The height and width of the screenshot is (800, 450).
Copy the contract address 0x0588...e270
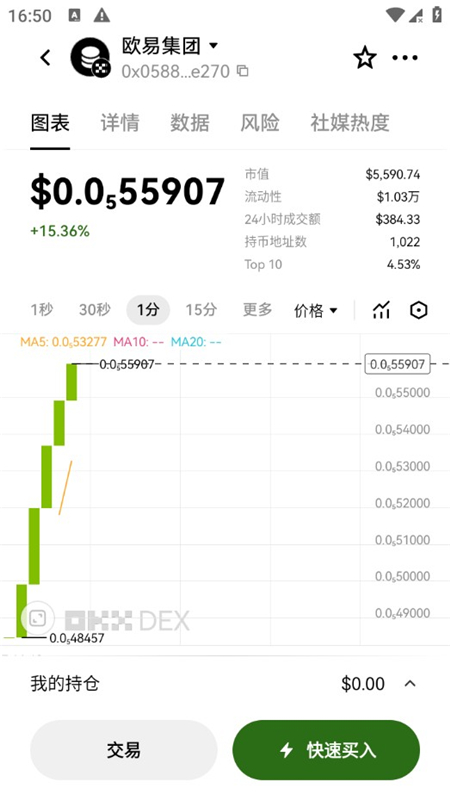coord(243,71)
